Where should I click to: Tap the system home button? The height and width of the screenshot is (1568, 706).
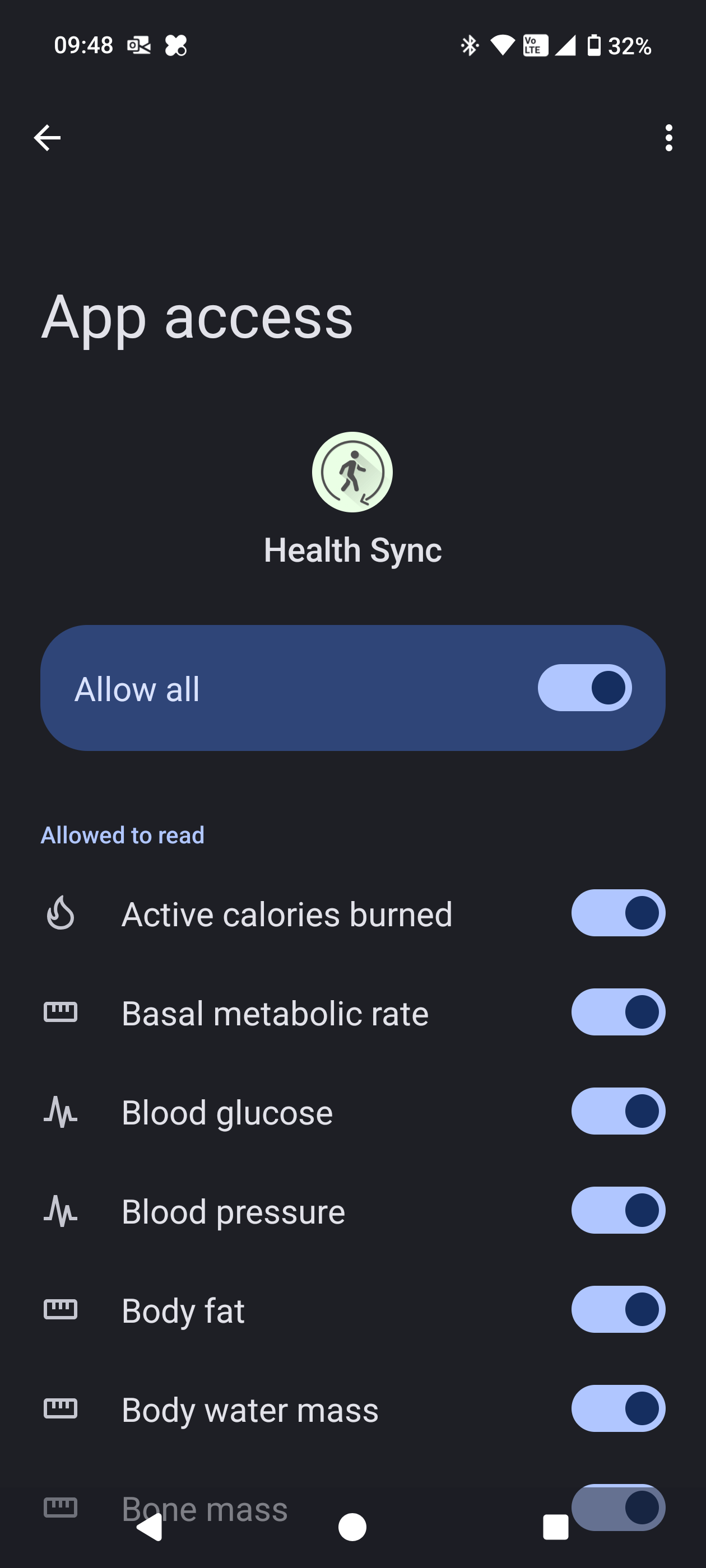pyautogui.click(x=352, y=1527)
